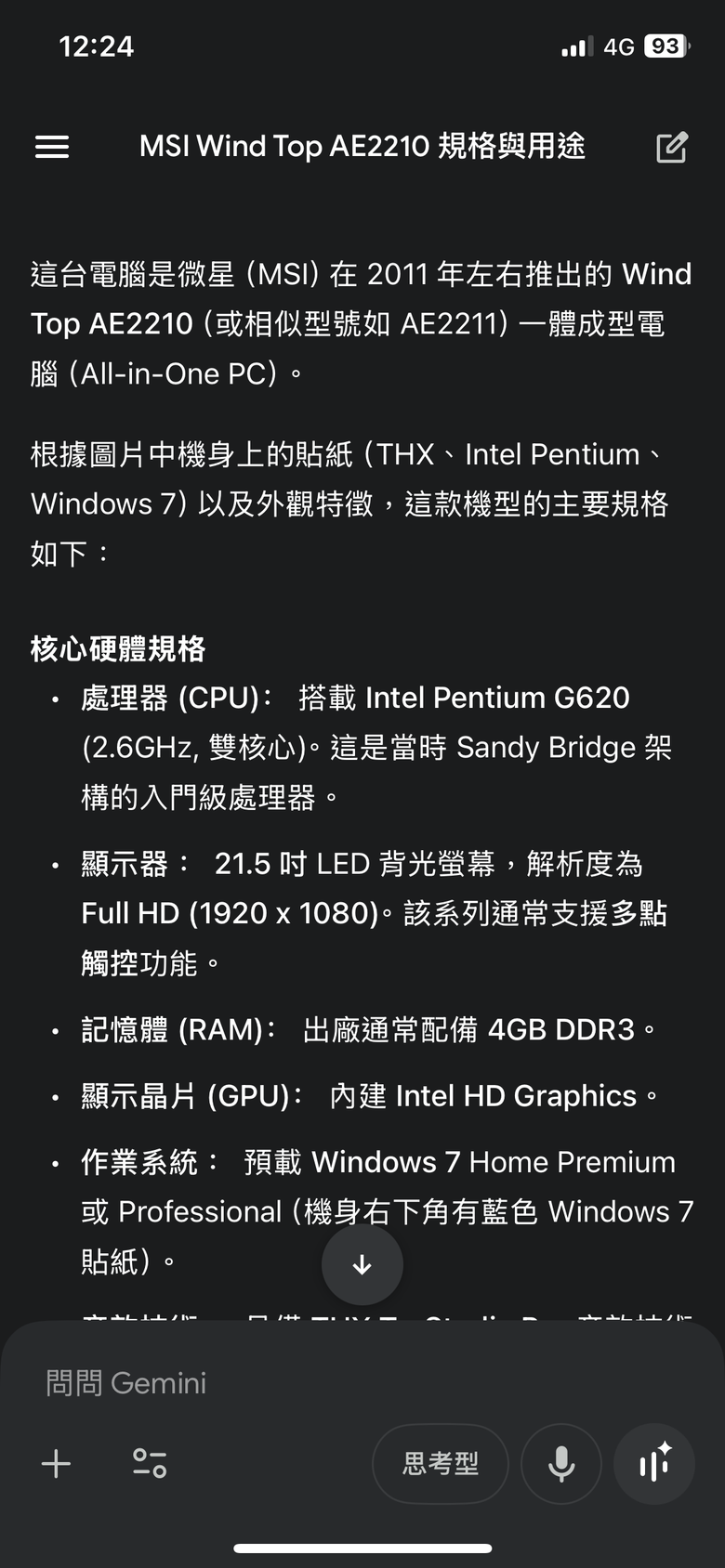Enable the 思考型 thinking mode chip
Screen dimensions: 725x1568
pyautogui.click(x=440, y=1463)
